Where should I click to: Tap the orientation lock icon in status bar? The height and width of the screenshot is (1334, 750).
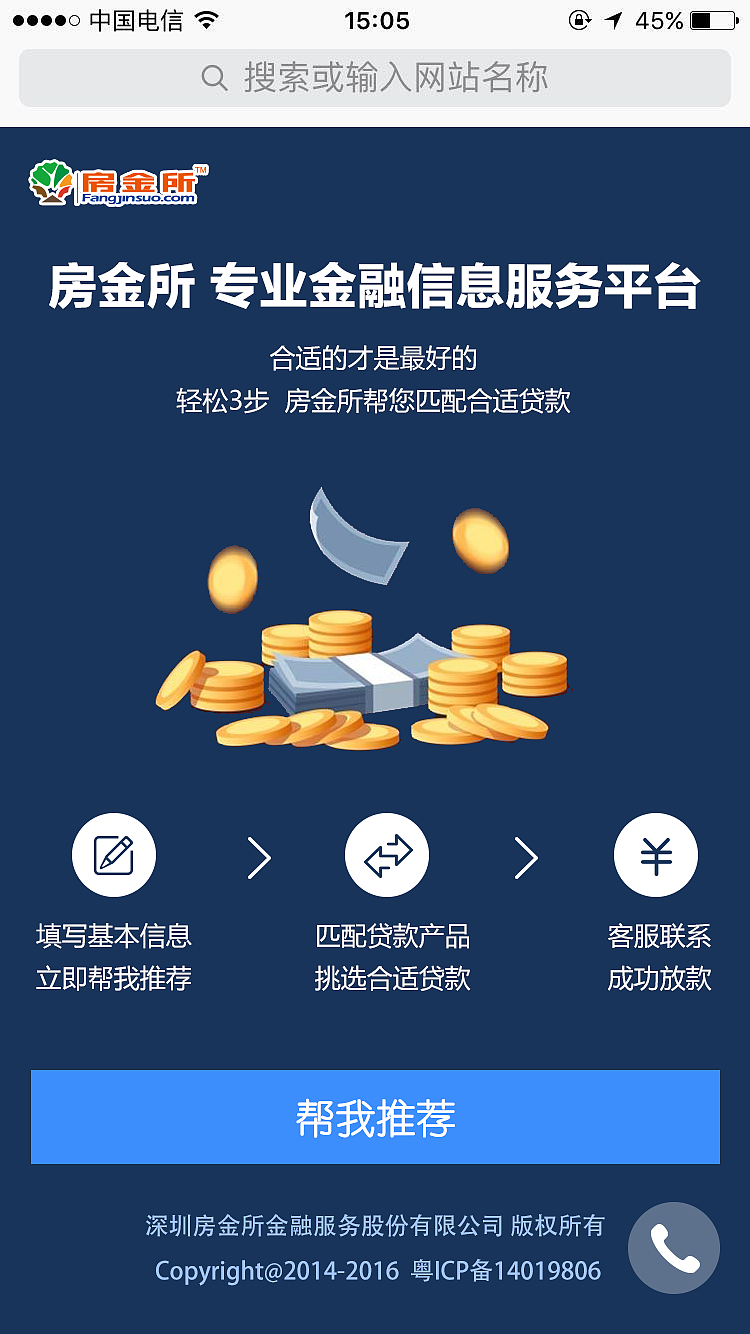click(581, 19)
